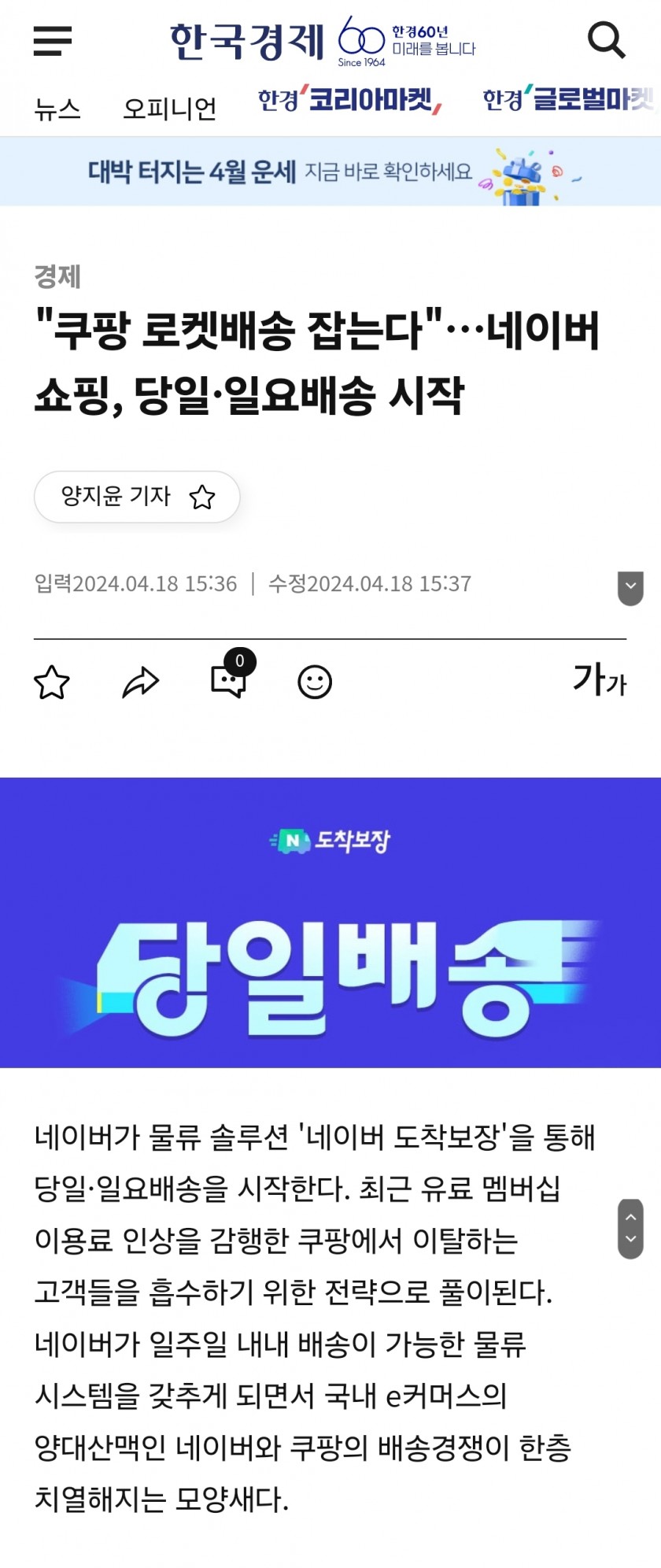The width and height of the screenshot is (661, 1568).
Task: Open the search icon
Action: pyautogui.click(x=606, y=40)
